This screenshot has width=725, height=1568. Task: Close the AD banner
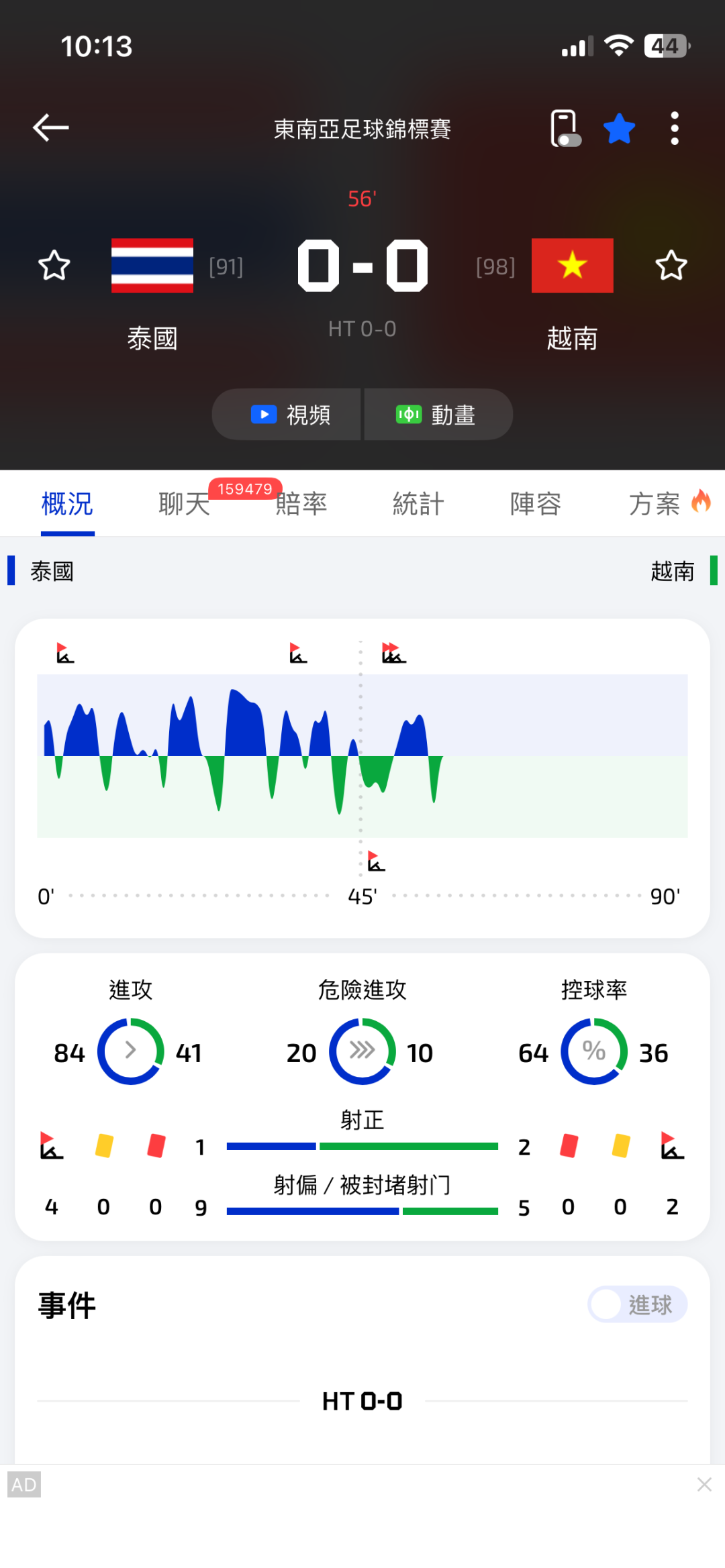pyautogui.click(x=704, y=1484)
